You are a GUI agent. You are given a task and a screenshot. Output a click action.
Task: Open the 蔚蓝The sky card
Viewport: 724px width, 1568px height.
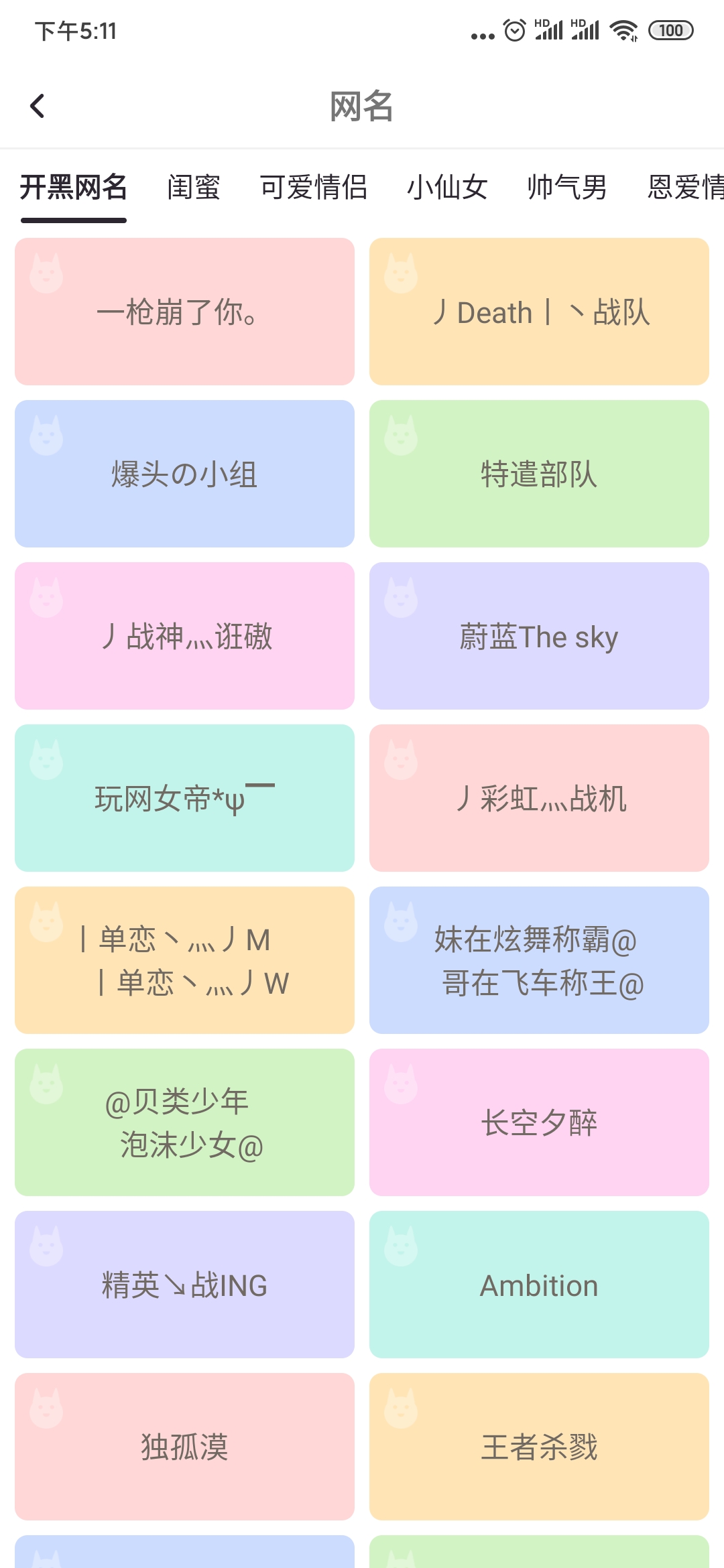539,636
